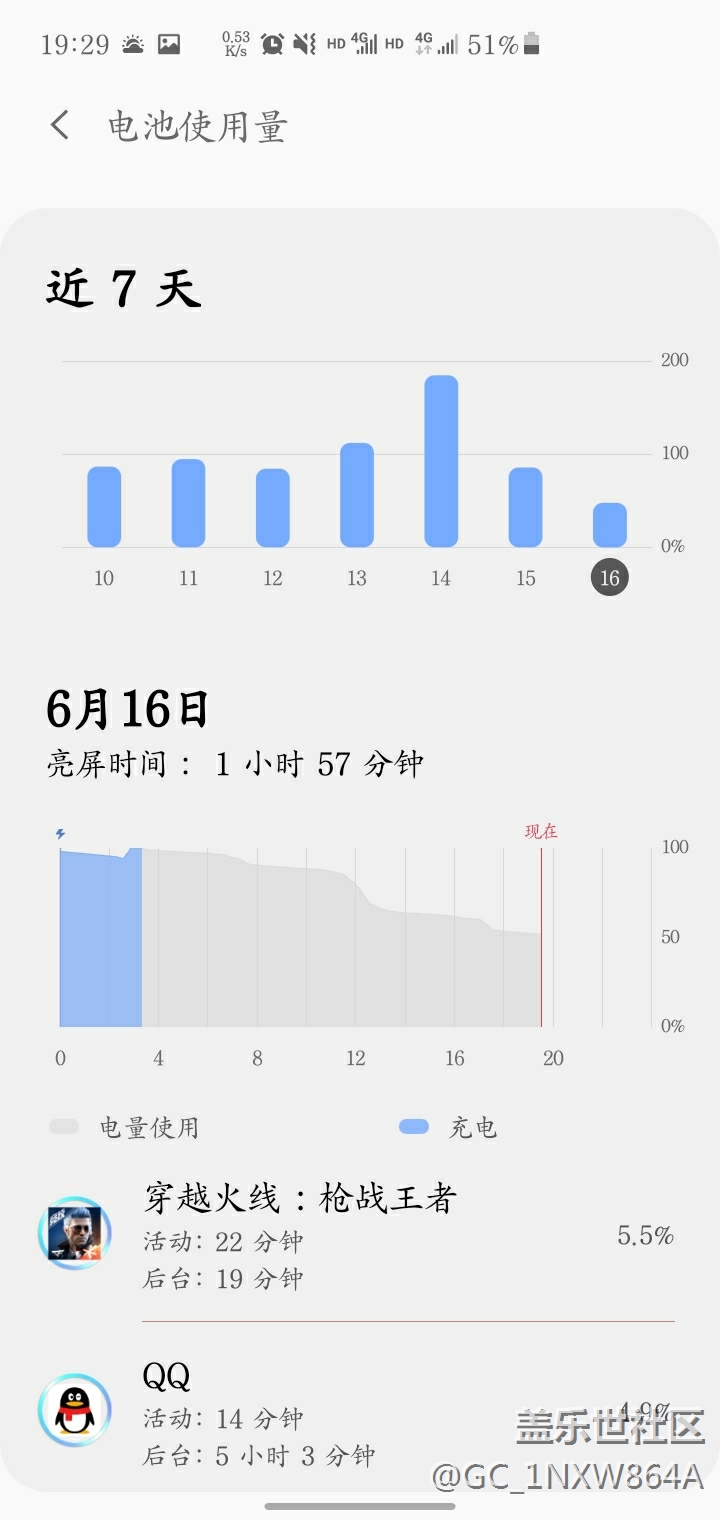Open 穿越火线：枪战王者 battery details
The height and width of the screenshot is (1520, 720).
point(360,1236)
